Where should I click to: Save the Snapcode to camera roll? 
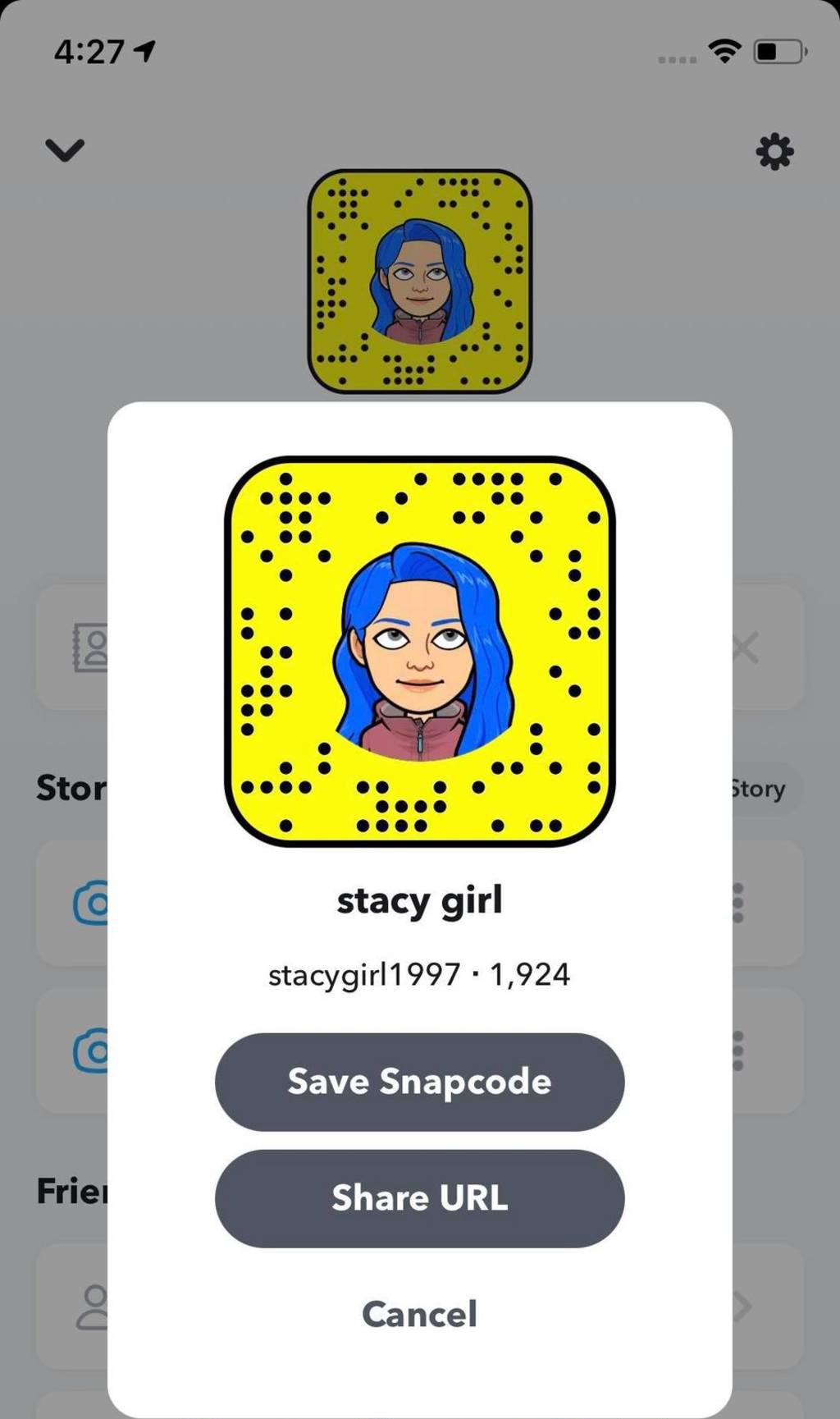(419, 1082)
